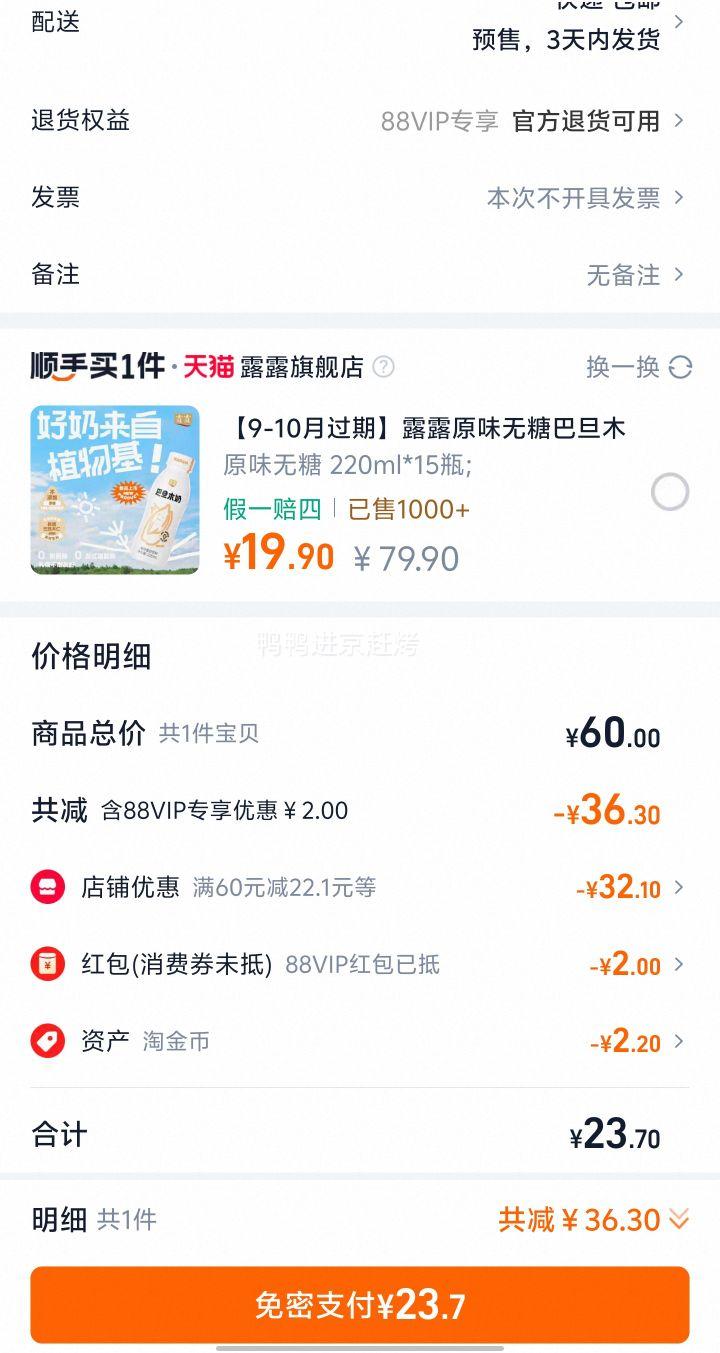Open 淘金币 asset details arrow
The height and width of the screenshot is (1353, 720).
coord(679,1041)
